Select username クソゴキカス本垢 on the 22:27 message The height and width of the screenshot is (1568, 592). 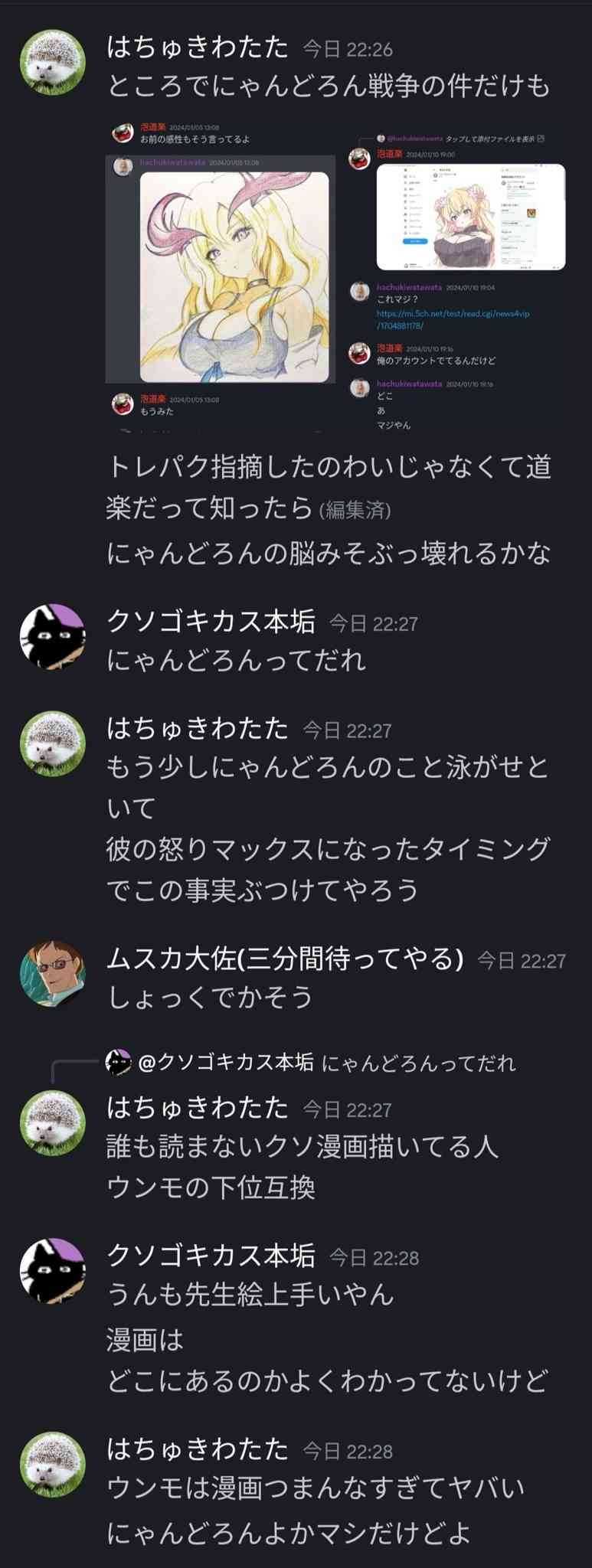pos(211,621)
